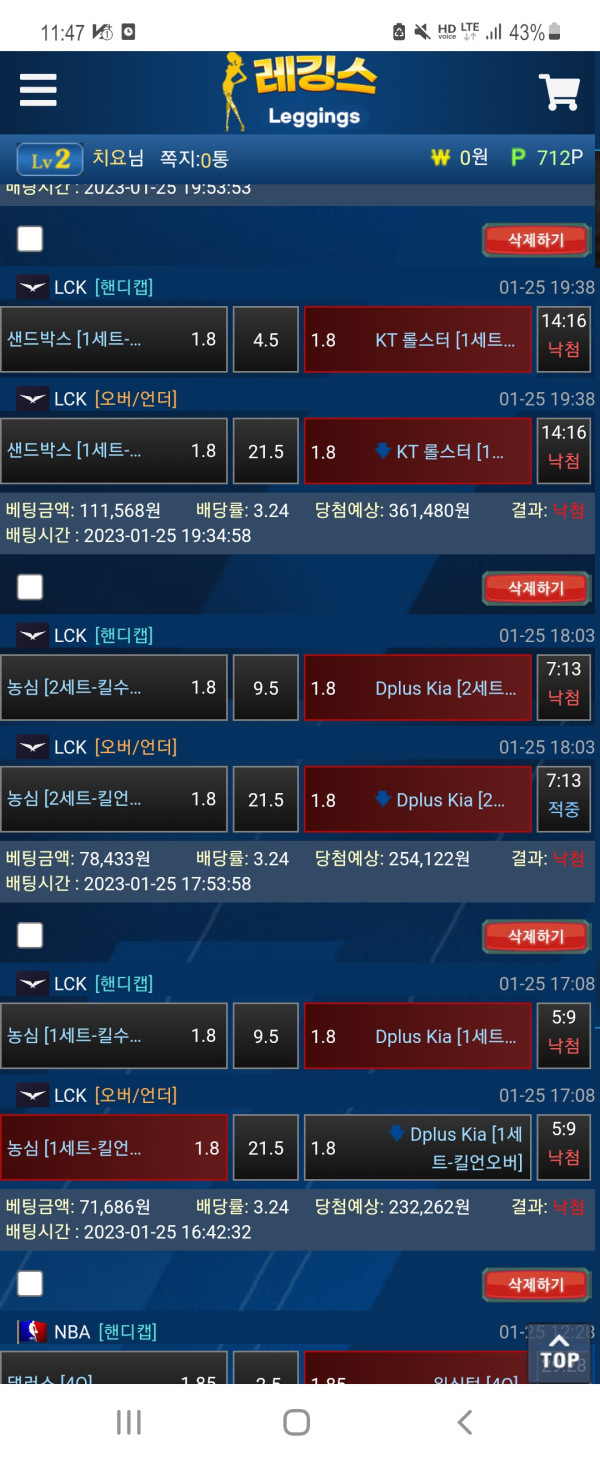
Task: Remove the 농심 1세트 bet with 삭제하기
Action: pyautogui.click(x=536, y=936)
